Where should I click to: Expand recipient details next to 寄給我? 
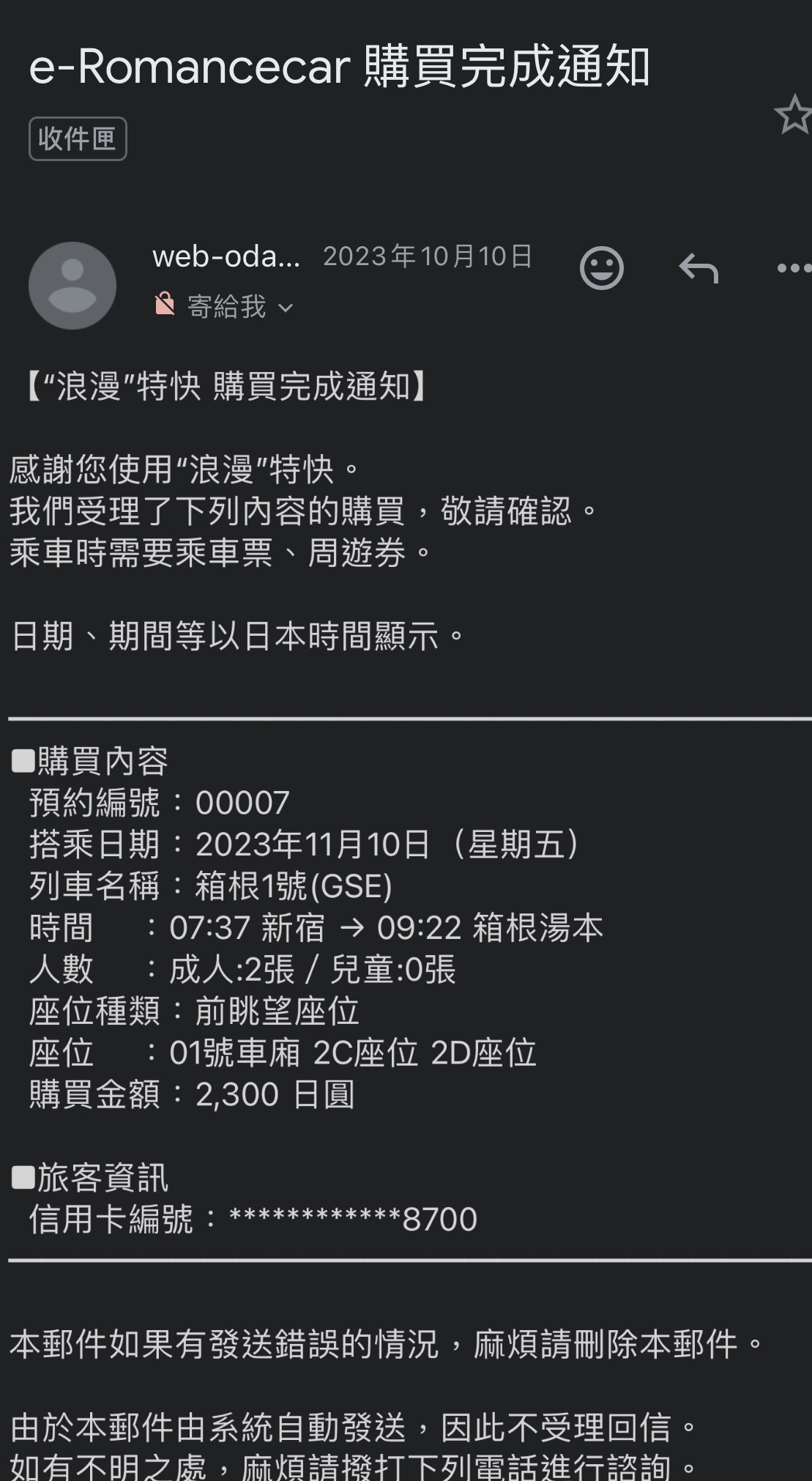tap(286, 308)
